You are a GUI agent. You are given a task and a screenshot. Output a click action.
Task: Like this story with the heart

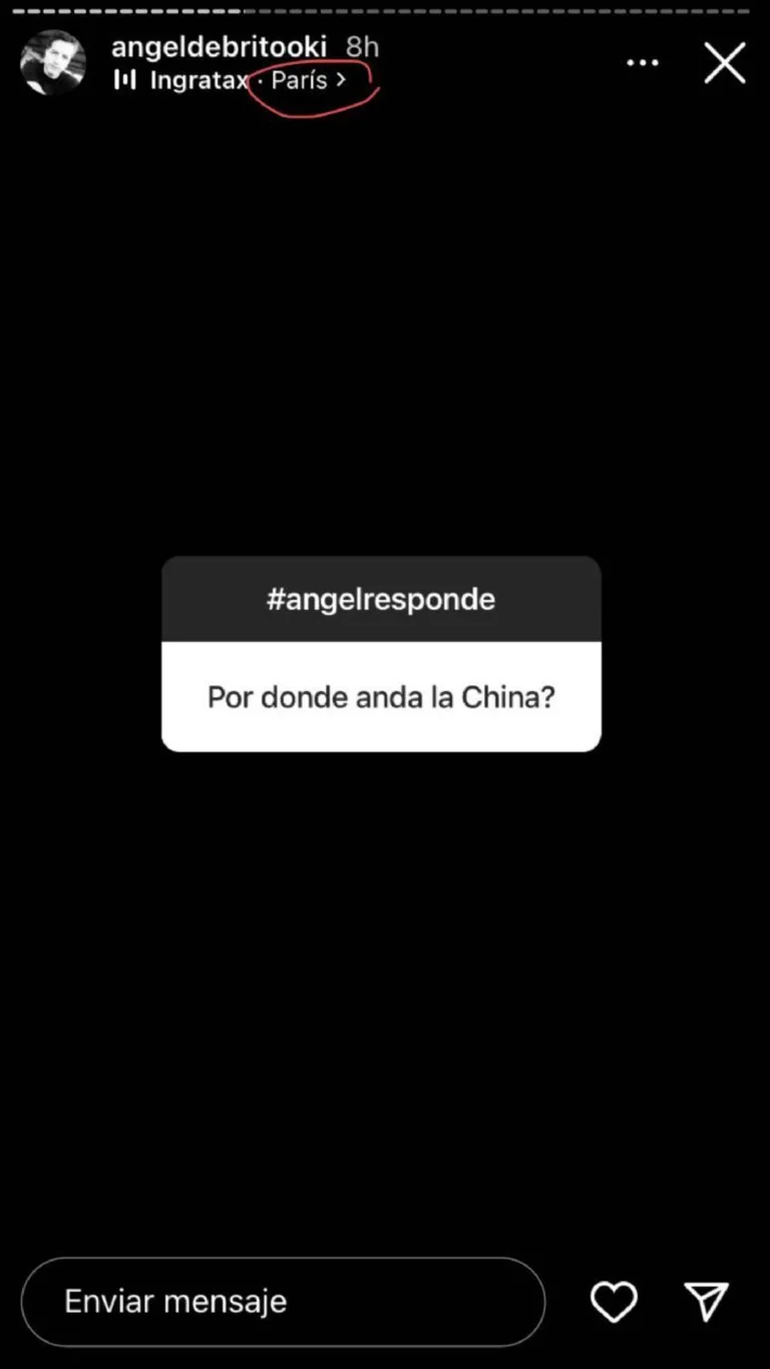(613, 1301)
